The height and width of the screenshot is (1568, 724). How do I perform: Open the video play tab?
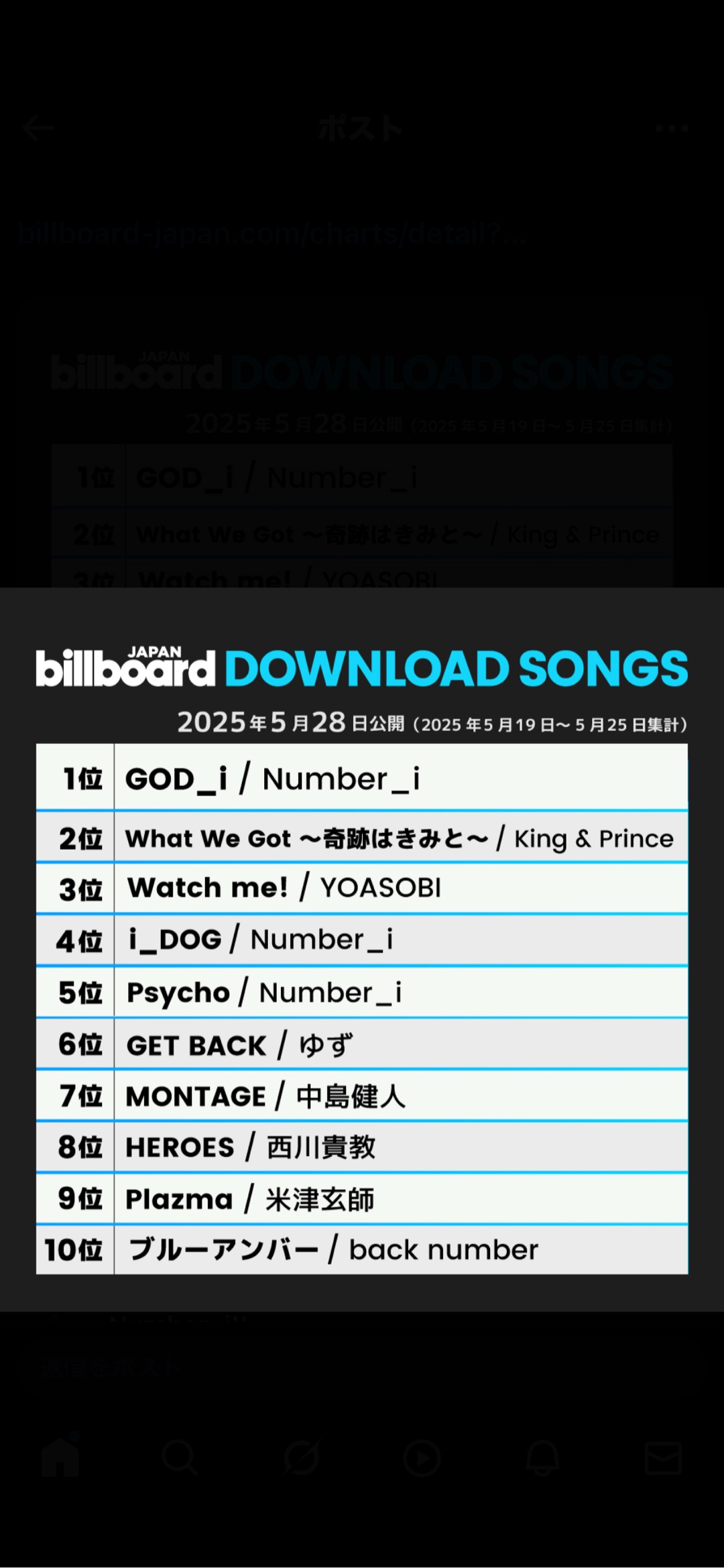[x=422, y=1458]
